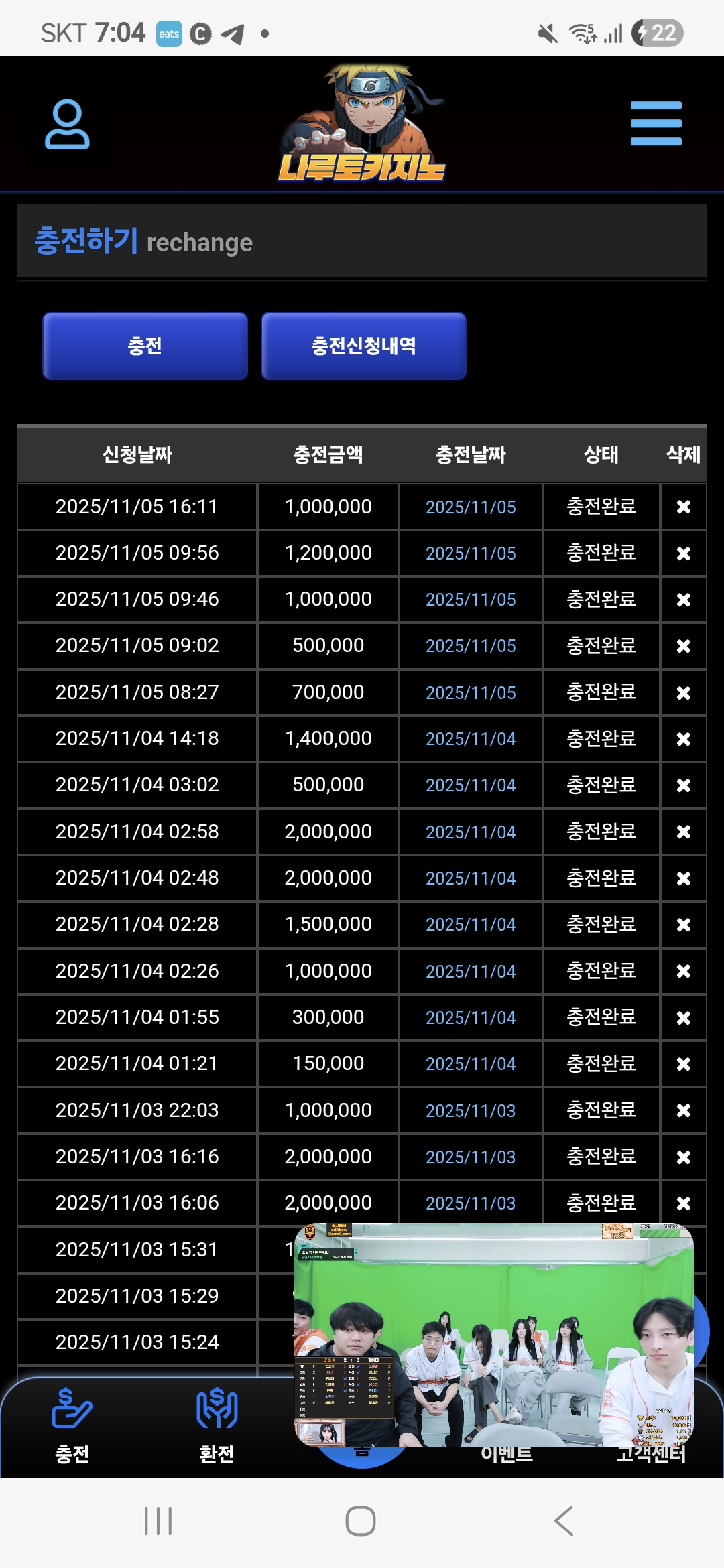
Task: Delete the 2025/11/03 16:06 record
Action: 683,1203
